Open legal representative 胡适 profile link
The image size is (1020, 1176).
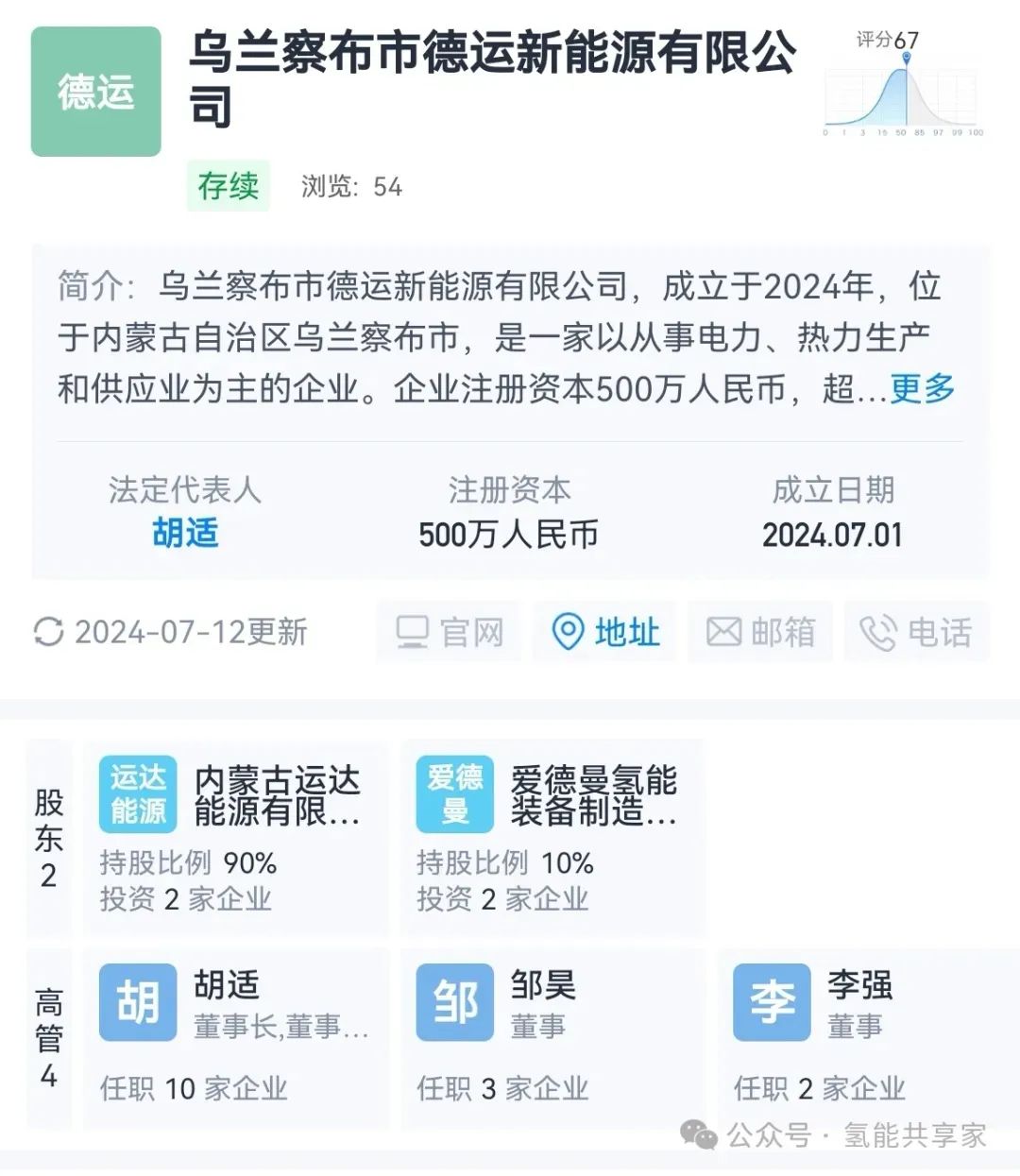185,534
